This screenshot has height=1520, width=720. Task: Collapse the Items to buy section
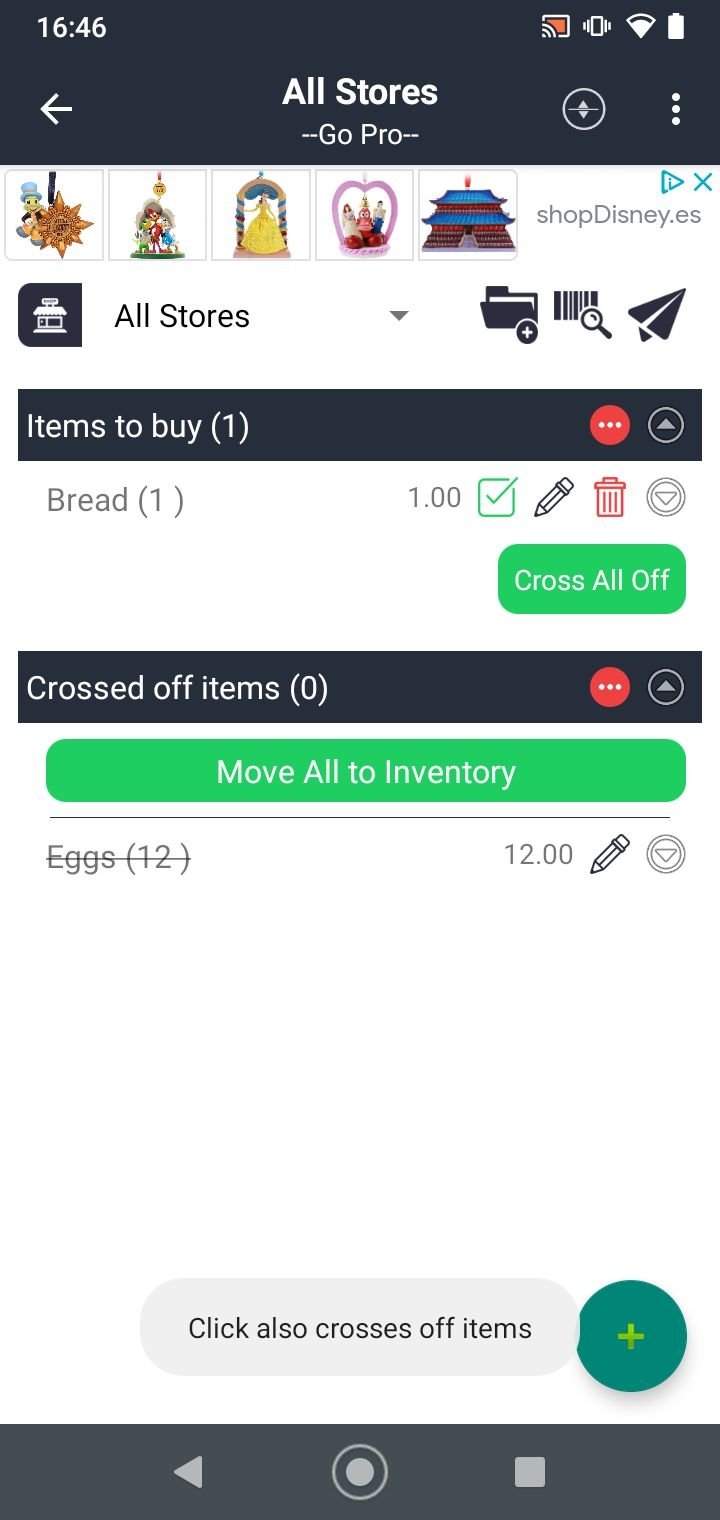pyautogui.click(x=666, y=426)
